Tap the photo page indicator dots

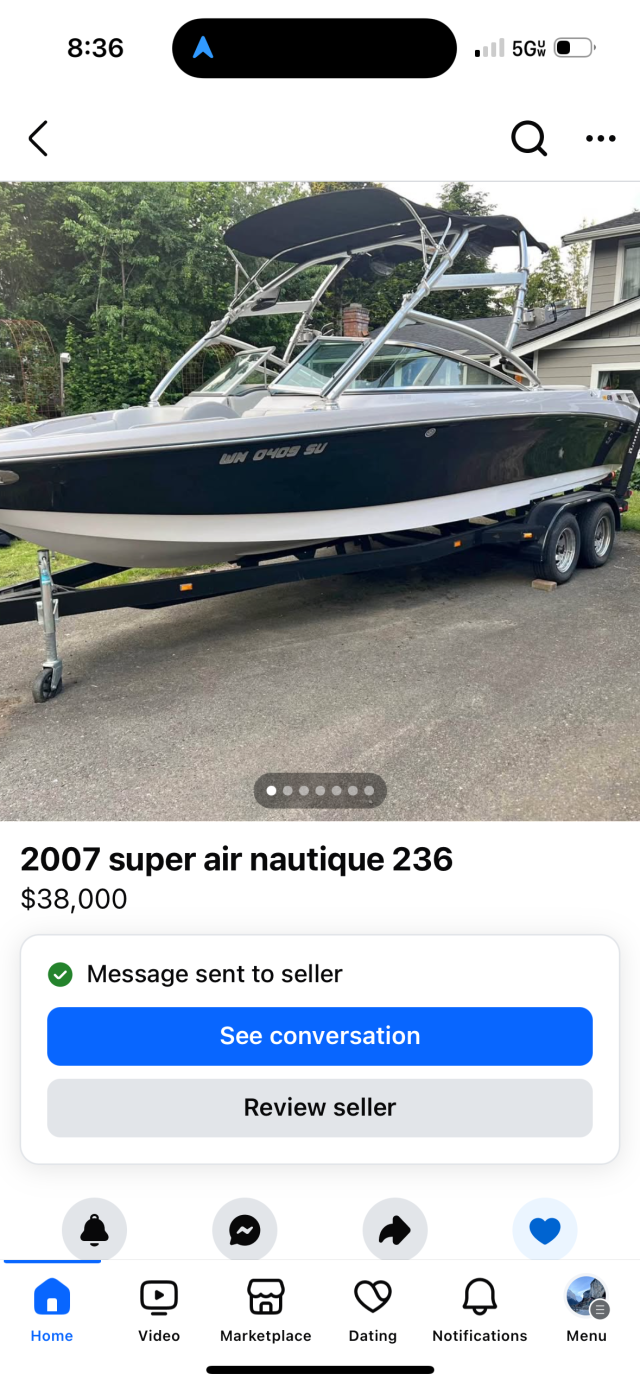point(320,790)
